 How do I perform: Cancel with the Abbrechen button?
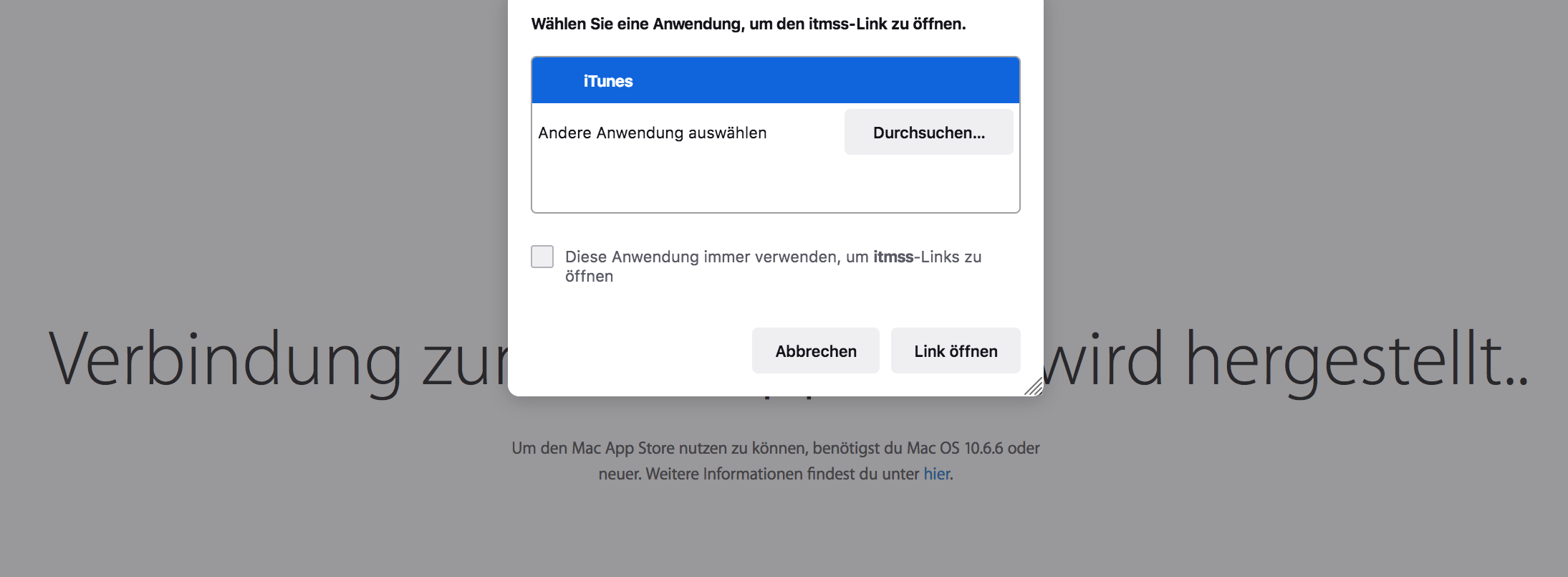815,351
